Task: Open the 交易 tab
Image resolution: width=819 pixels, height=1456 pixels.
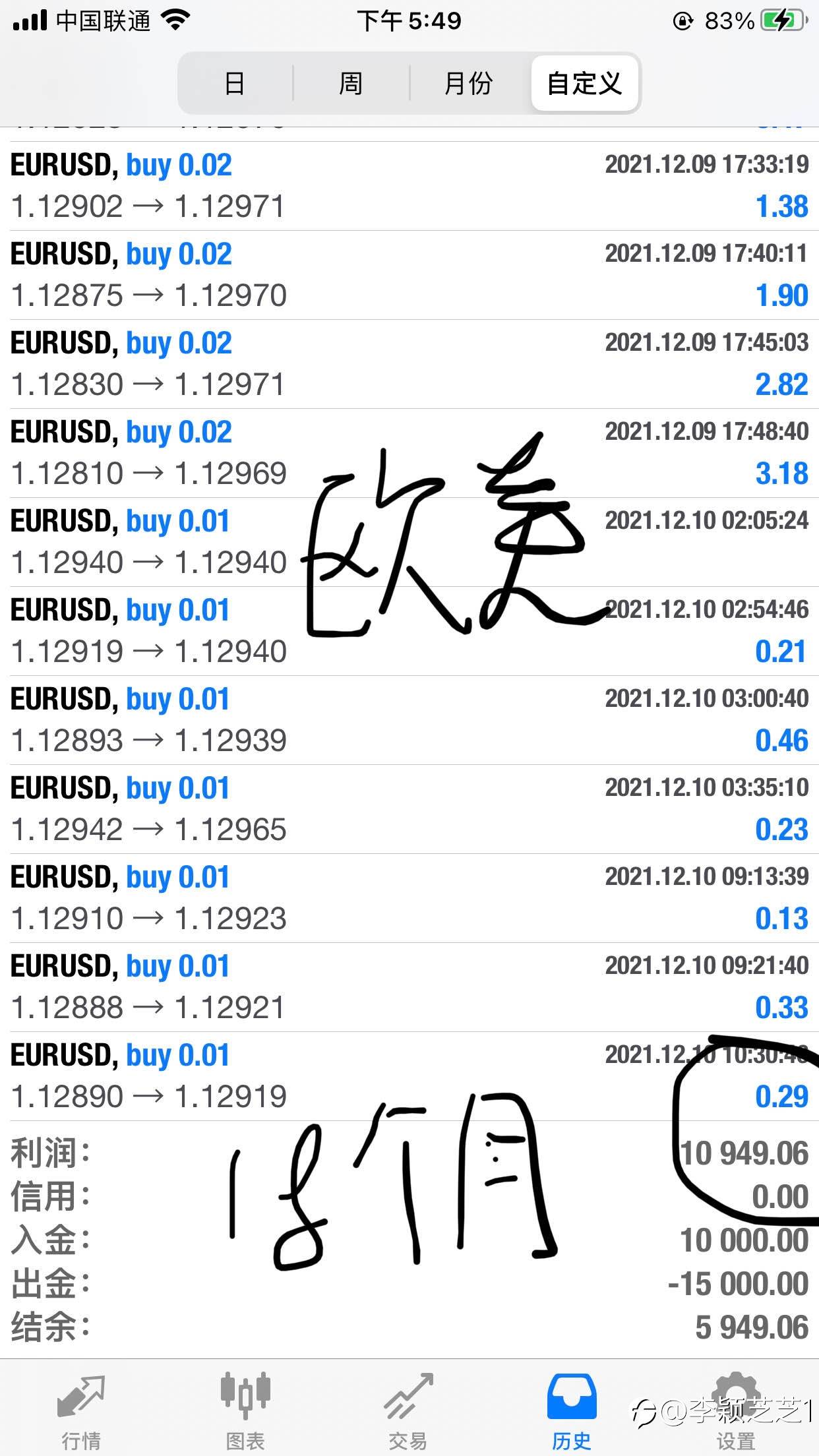Action: pyautogui.click(x=409, y=1407)
